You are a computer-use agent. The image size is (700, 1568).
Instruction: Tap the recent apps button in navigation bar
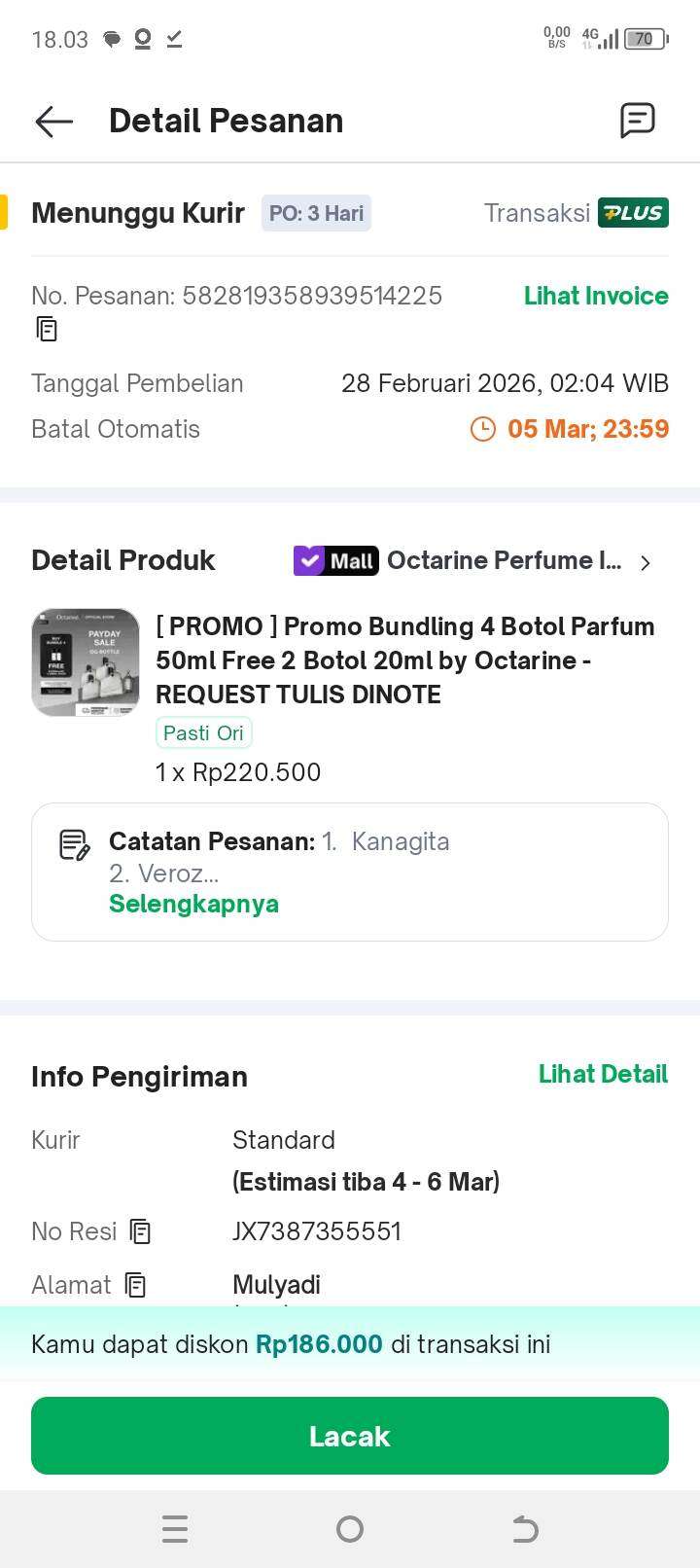click(x=175, y=1529)
